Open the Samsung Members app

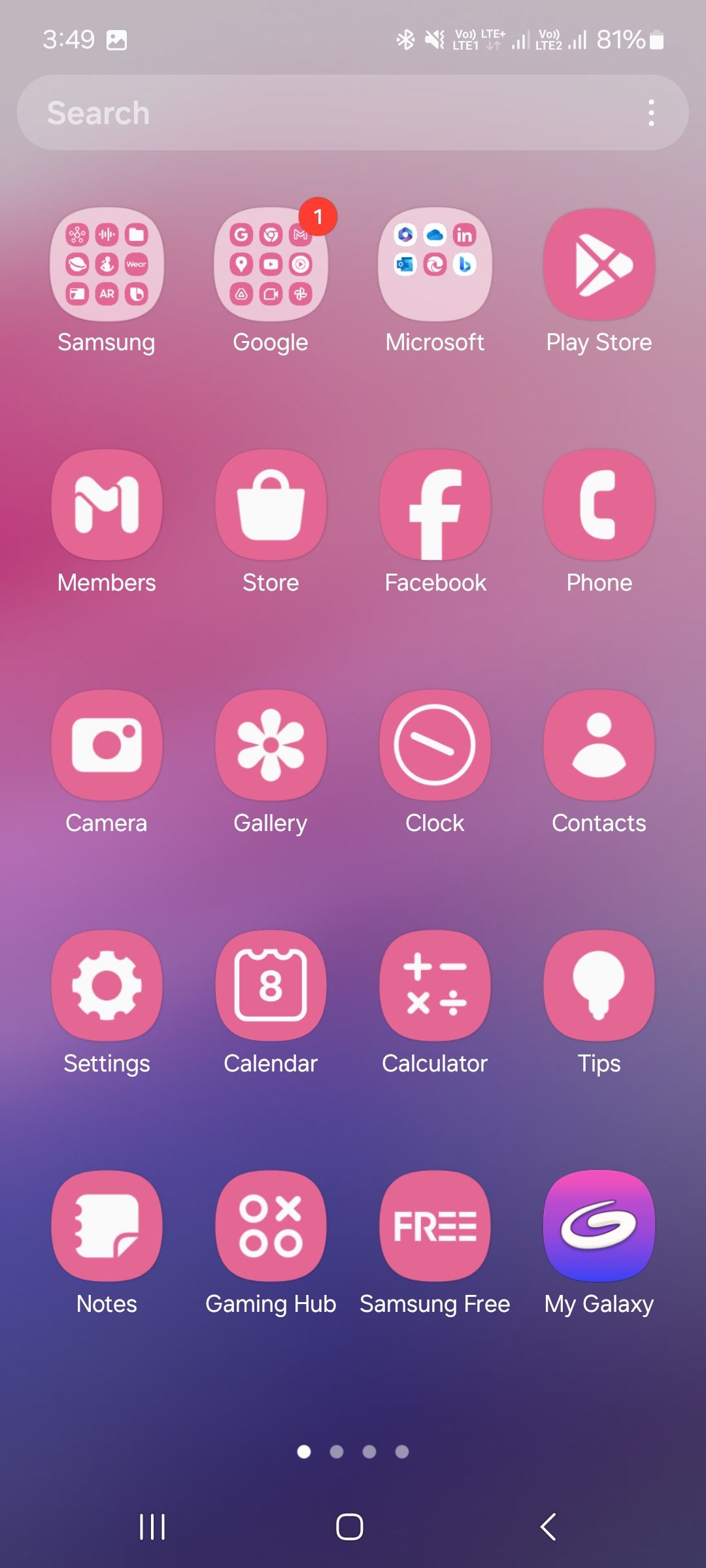[107, 505]
